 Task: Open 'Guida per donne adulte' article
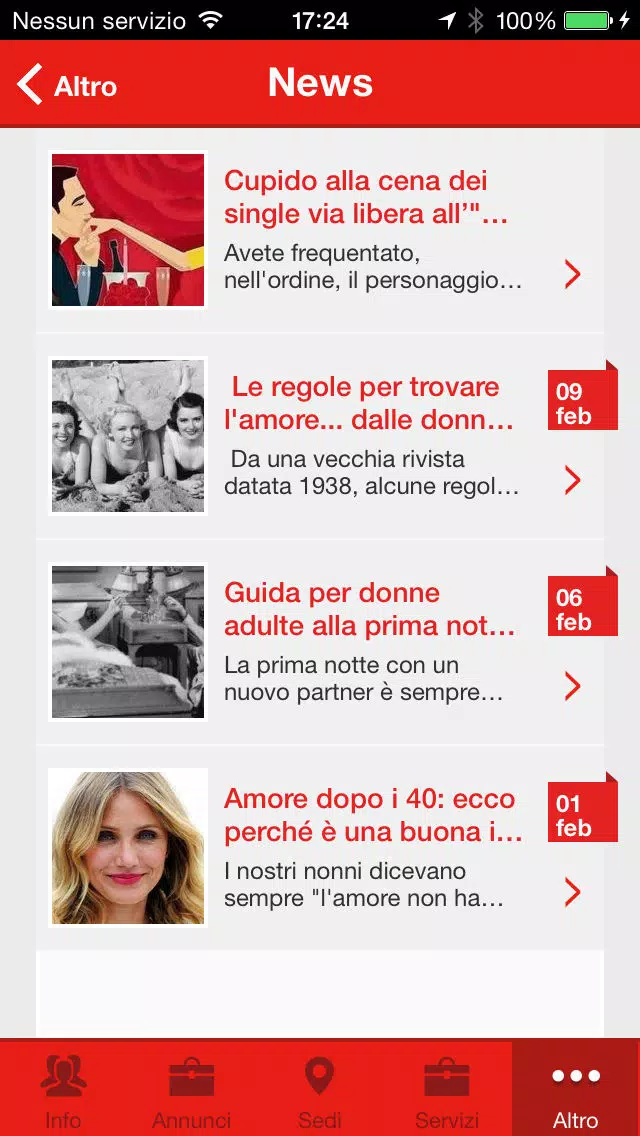(320, 642)
